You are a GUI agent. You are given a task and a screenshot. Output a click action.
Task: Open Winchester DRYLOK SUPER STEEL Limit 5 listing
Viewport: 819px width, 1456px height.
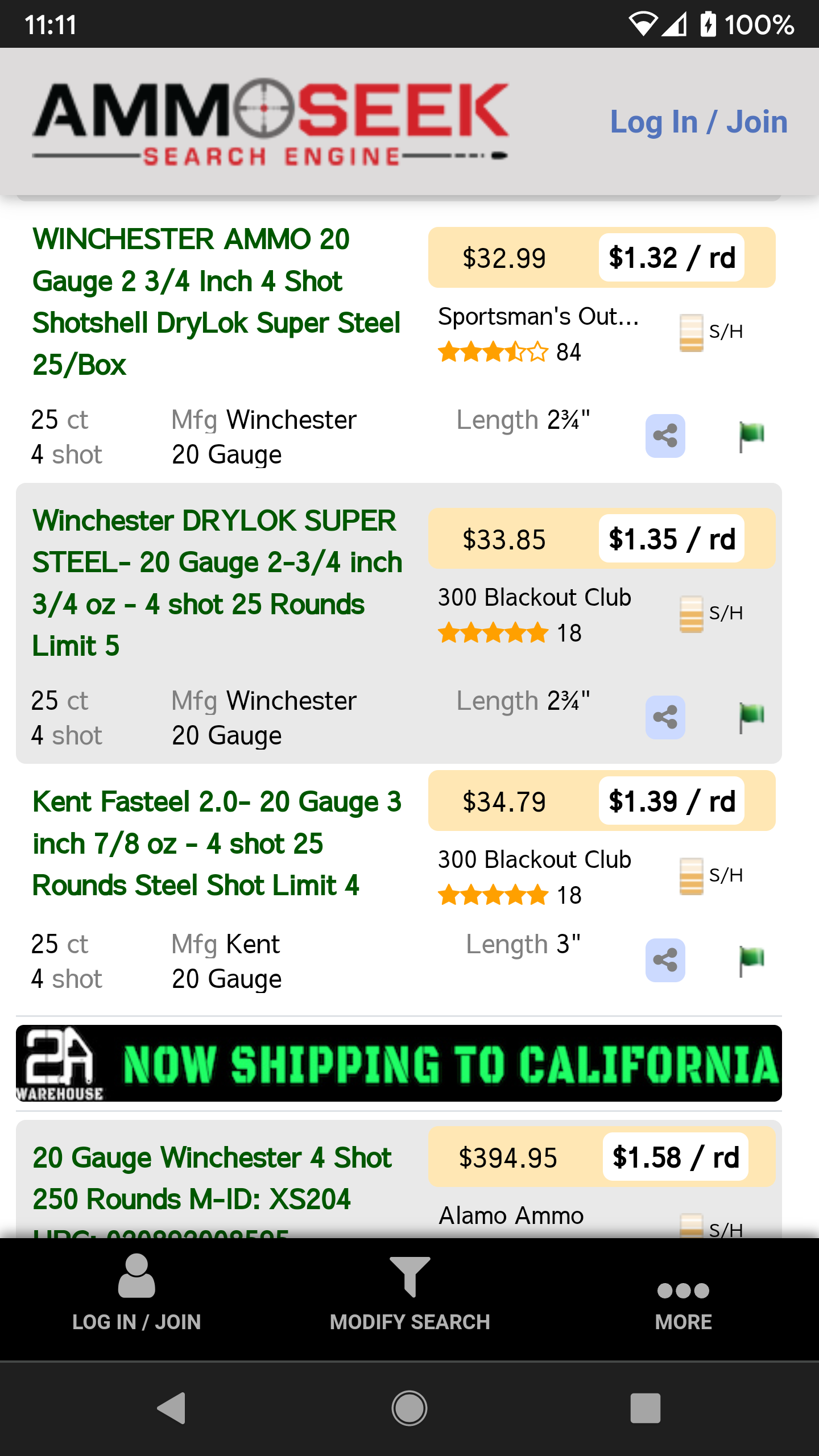(217, 583)
